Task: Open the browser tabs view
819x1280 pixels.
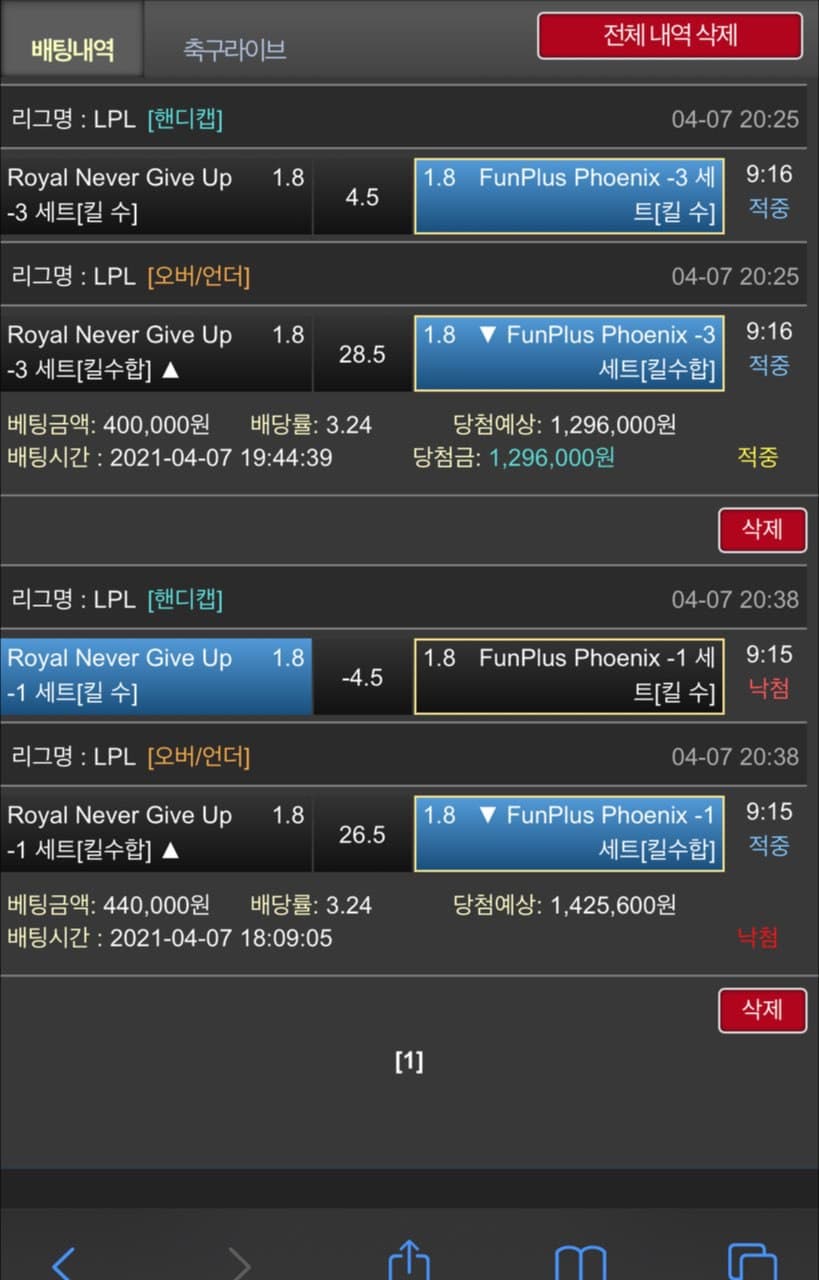Action: (x=752, y=1262)
